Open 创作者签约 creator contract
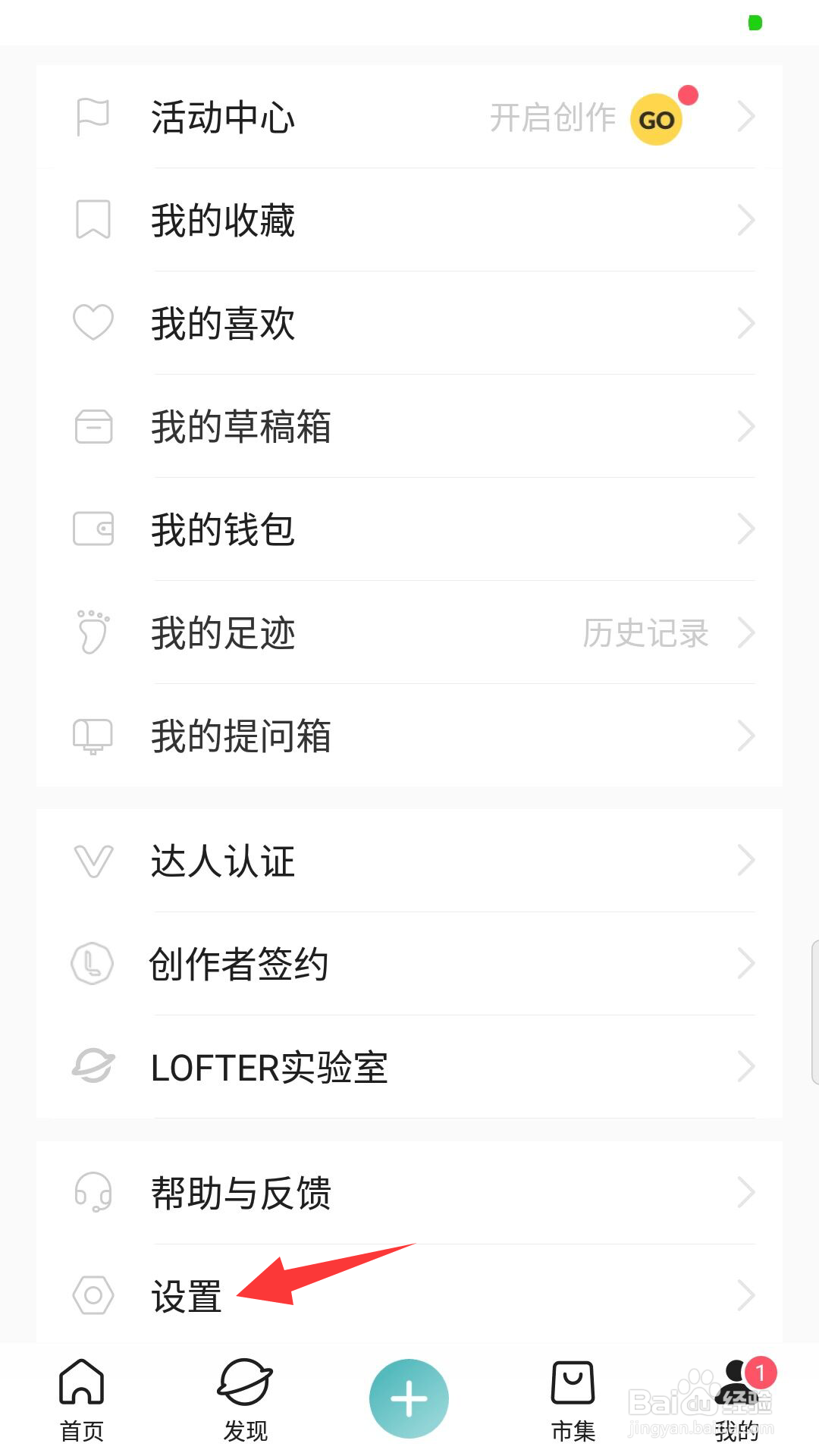This screenshot has height=1456, width=819. [x=409, y=964]
